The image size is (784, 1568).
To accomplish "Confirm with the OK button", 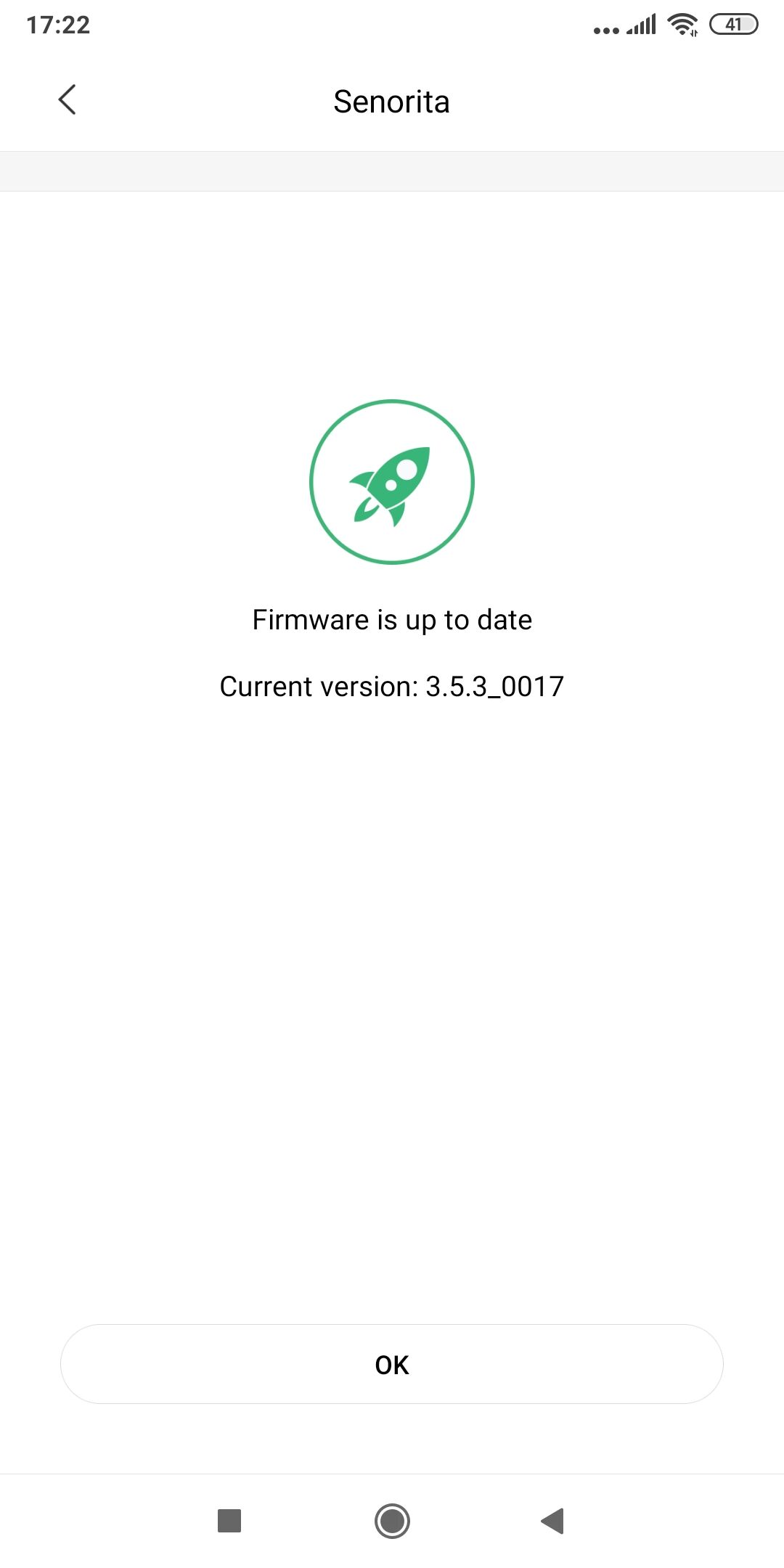I will coord(392,1365).
